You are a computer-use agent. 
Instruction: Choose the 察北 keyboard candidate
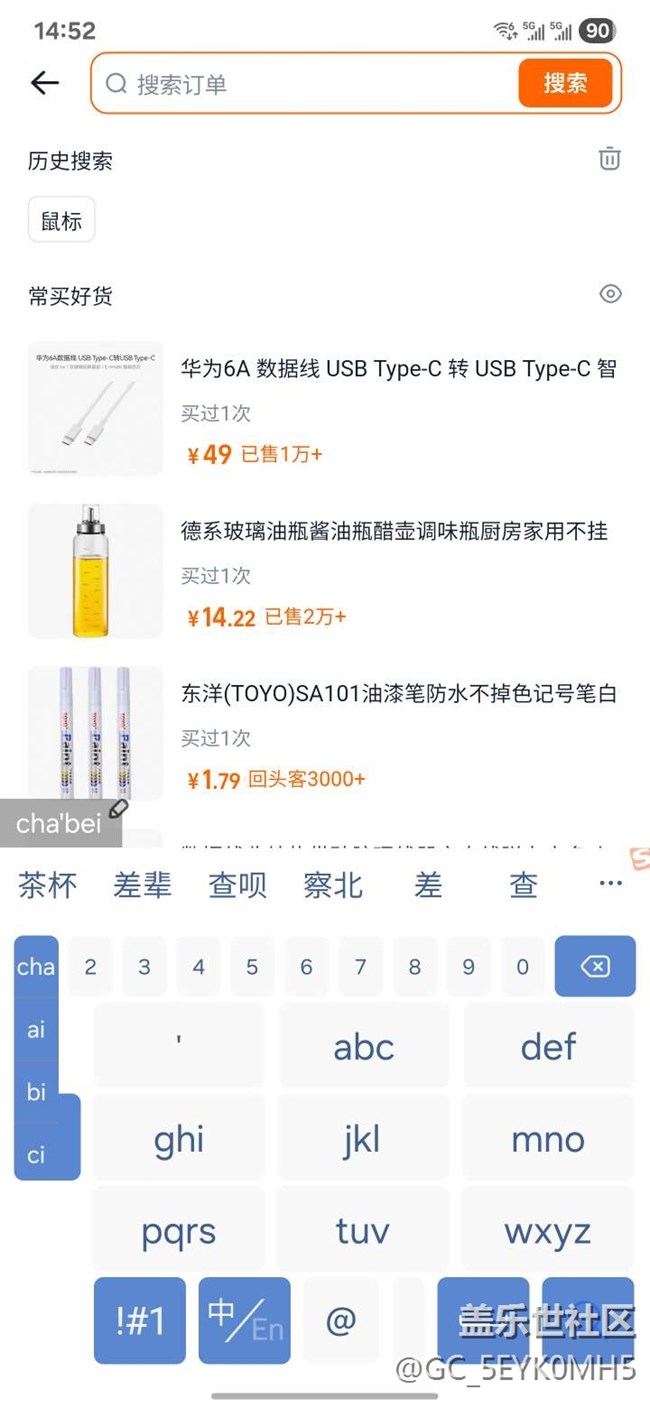[x=333, y=885]
